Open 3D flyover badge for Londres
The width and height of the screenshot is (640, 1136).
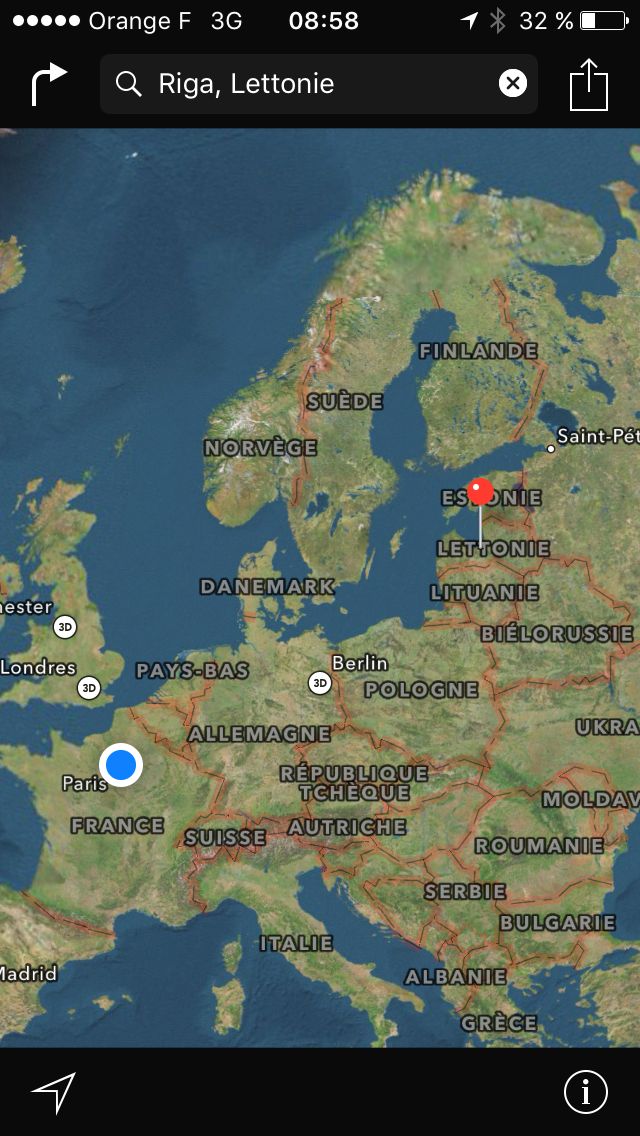[x=89, y=688]
